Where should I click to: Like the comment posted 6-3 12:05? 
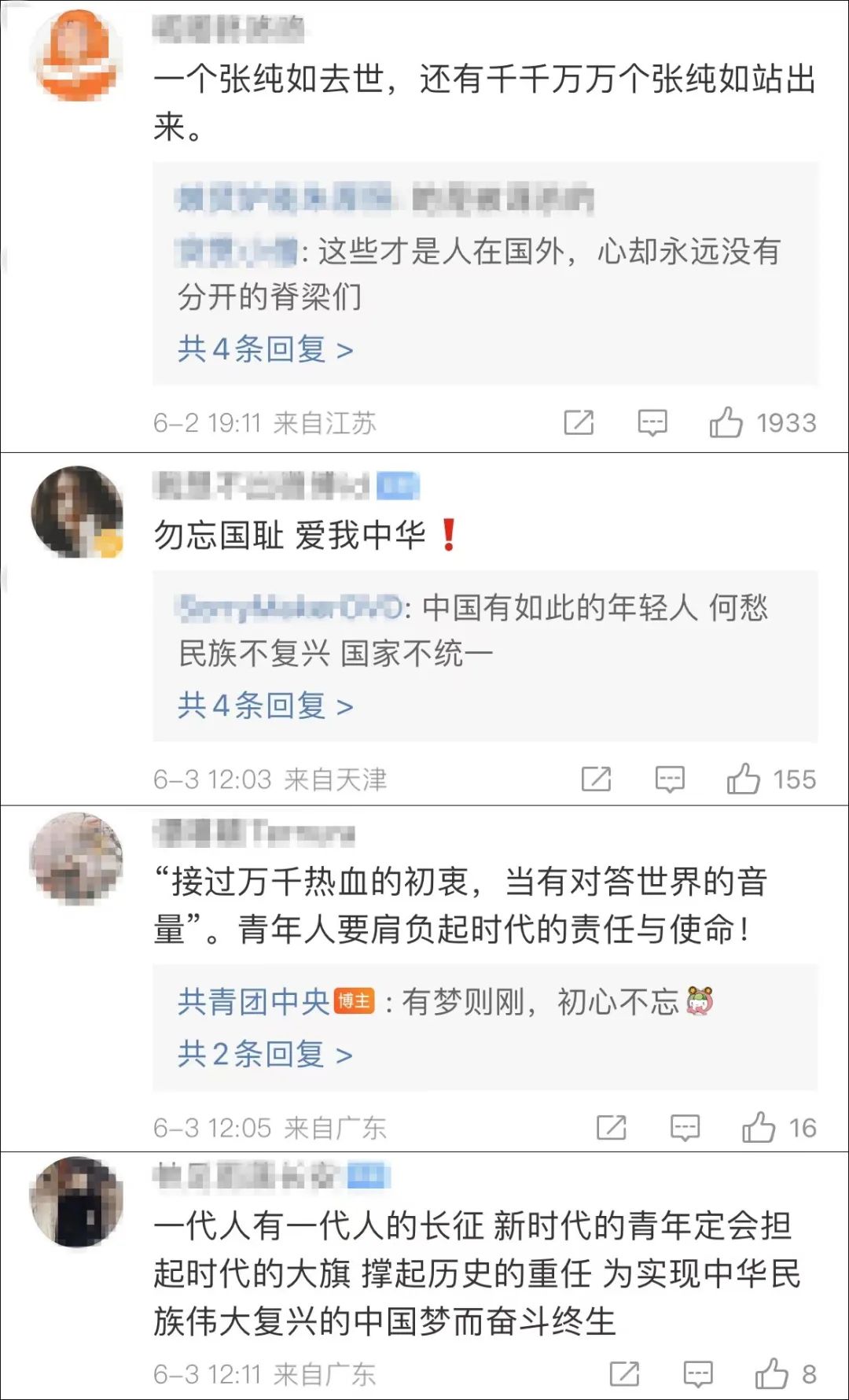click(759, 1128)
